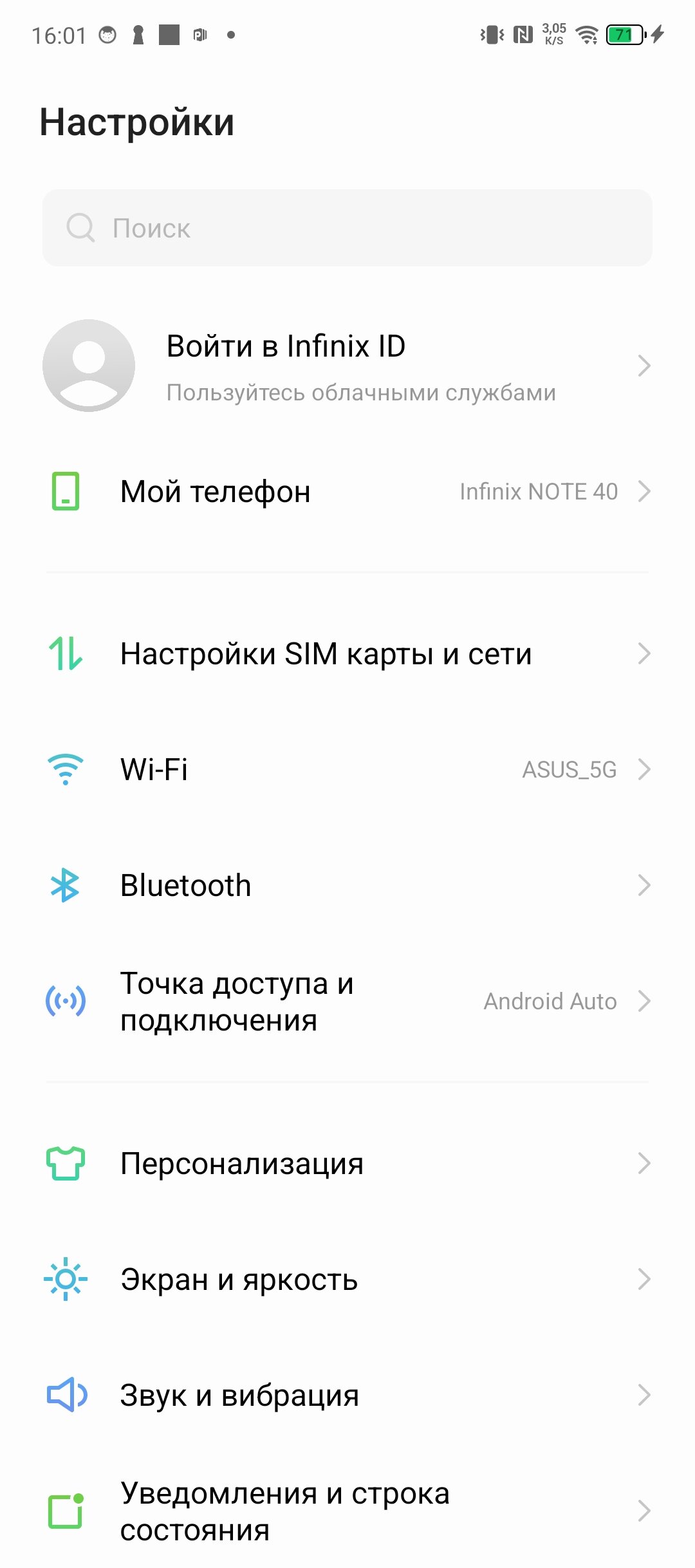This screenshot has width=695, height=1568.
Task: Tap the Поиск search field
Action: [x=347, y=228]
